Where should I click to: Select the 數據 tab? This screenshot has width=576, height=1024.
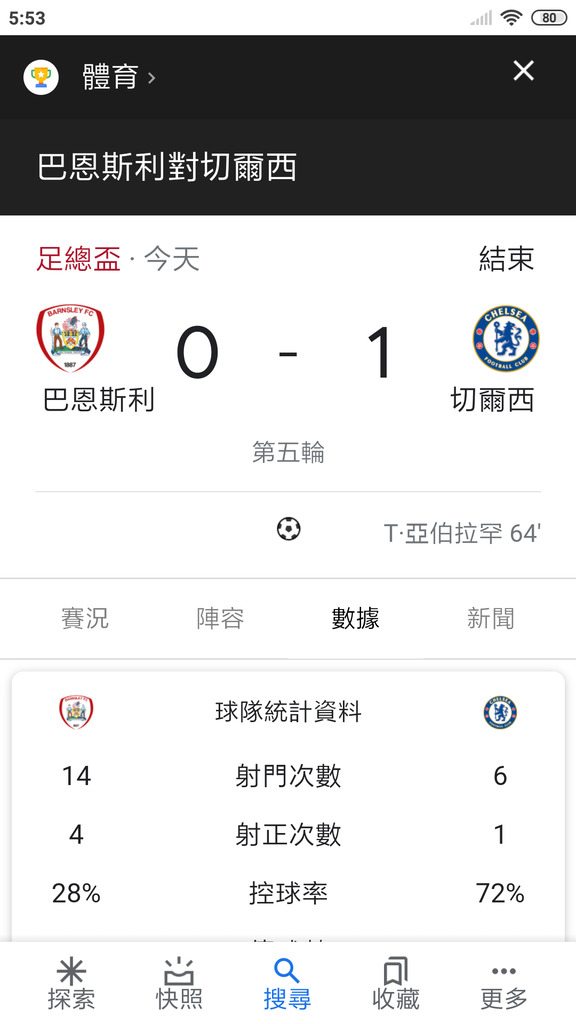pos(355,618)
